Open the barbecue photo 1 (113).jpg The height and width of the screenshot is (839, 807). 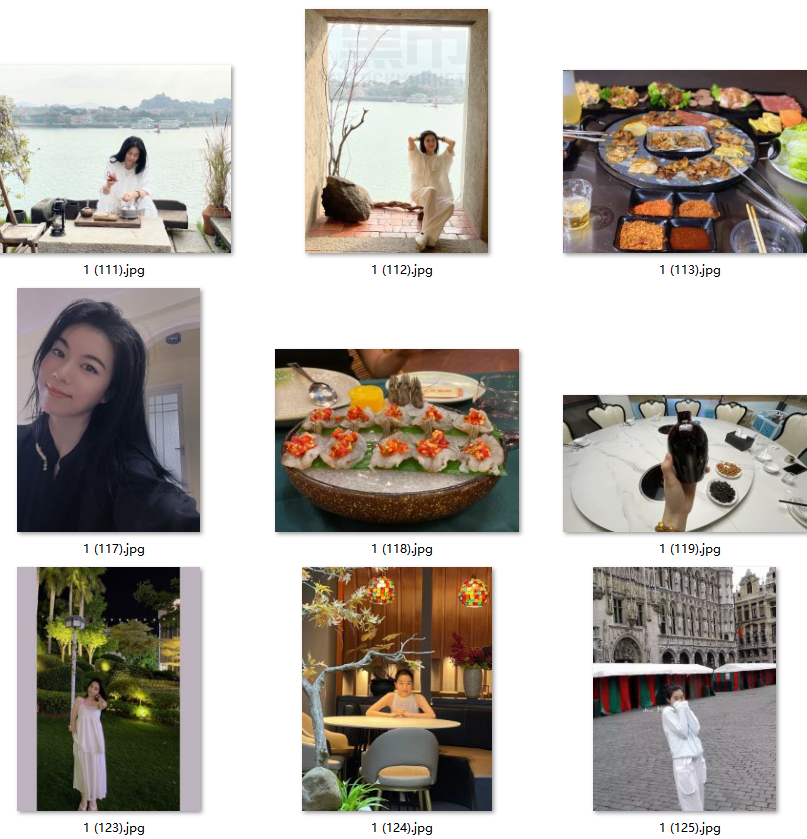(684, 161)
